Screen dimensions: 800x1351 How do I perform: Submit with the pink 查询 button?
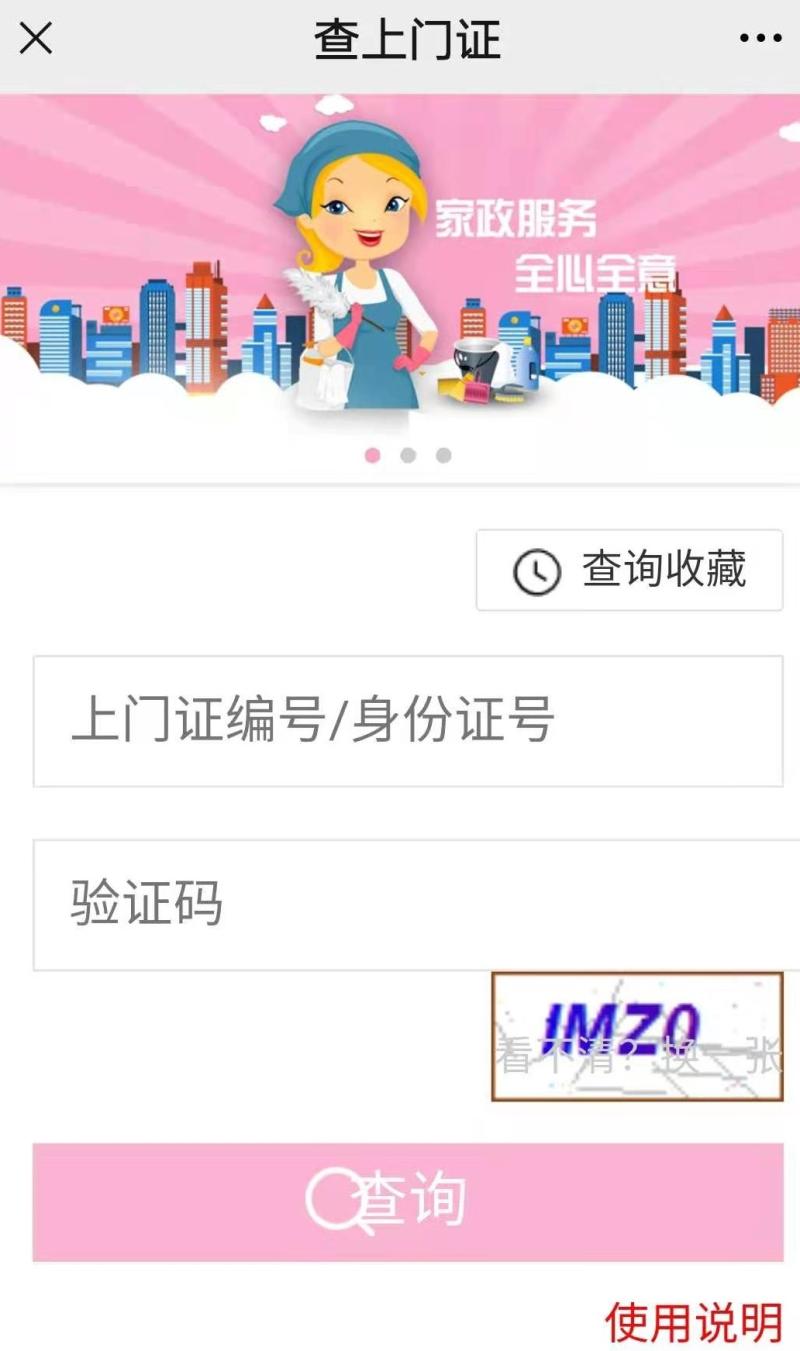tap(408, 1201)
